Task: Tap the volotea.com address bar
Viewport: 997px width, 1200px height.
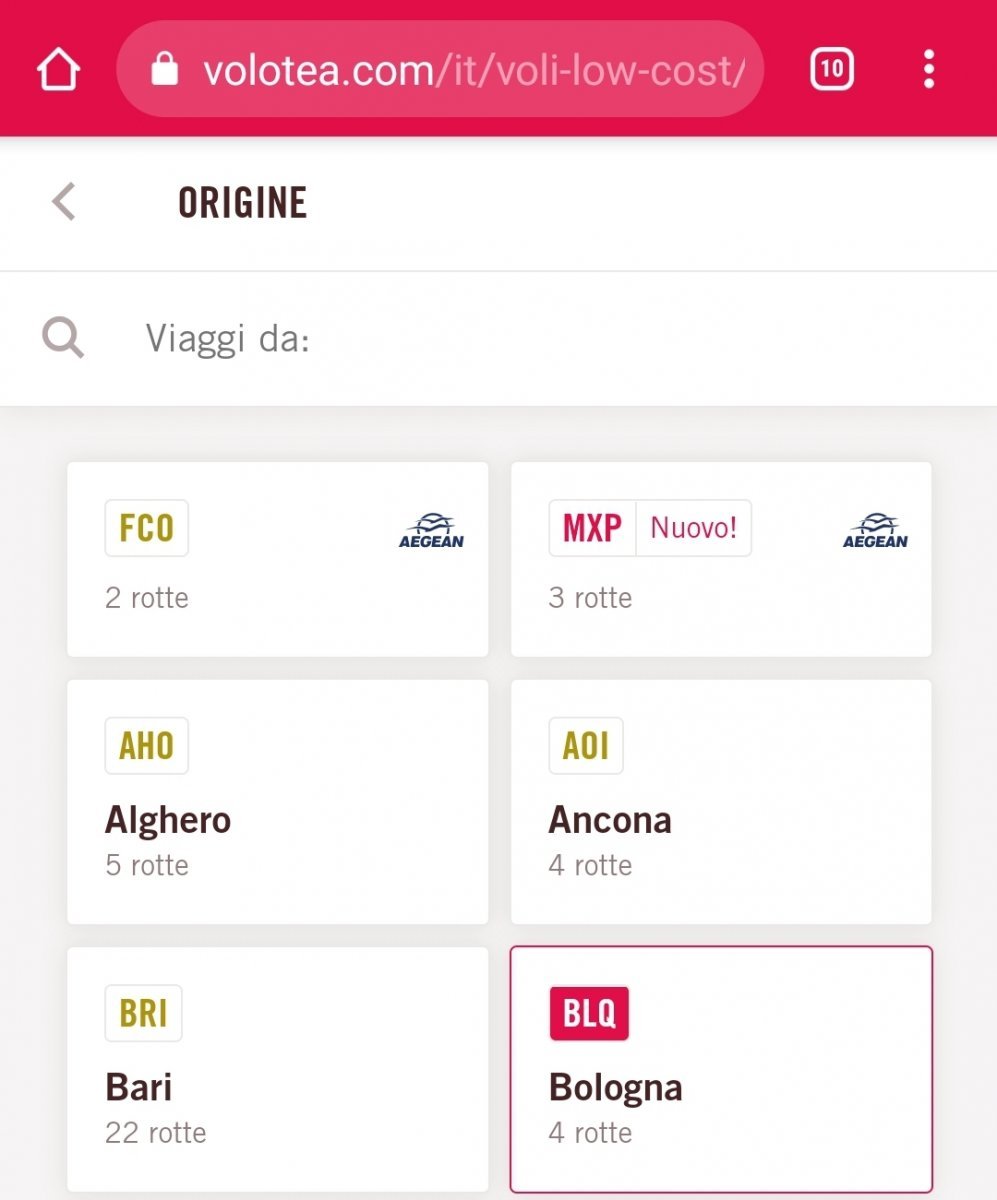Action: [x=440, y=70]
